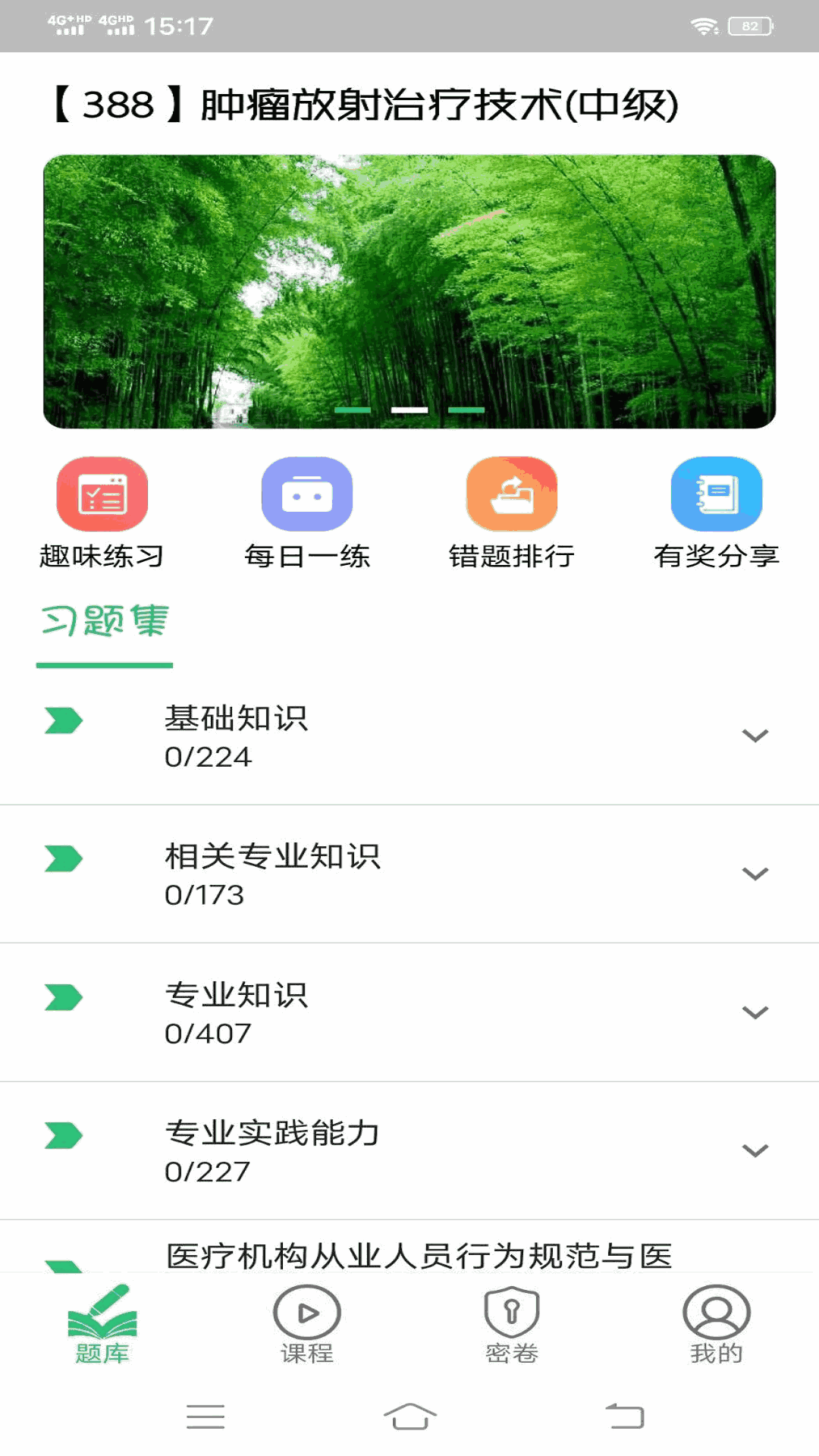Expand the 相关专业知识 section
Viewport: 819px width, 1456px height.
click(x=754, y=874)
